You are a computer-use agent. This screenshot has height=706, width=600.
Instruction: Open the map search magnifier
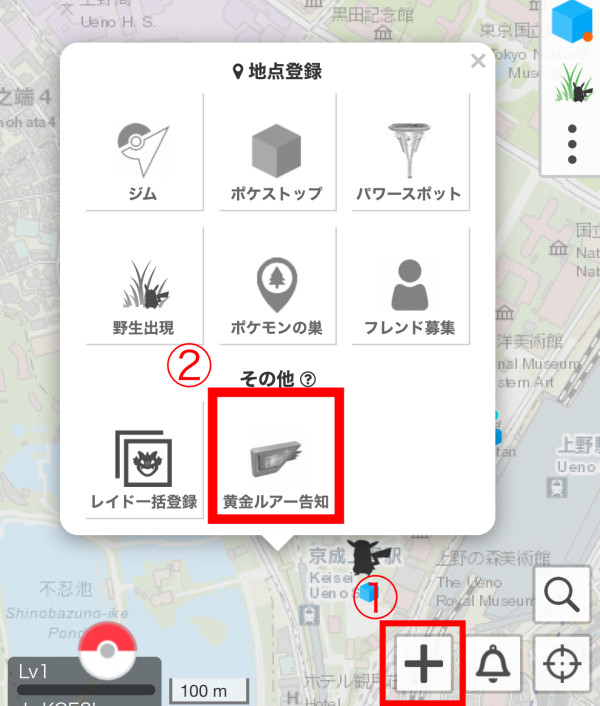[x=562, y=598]
